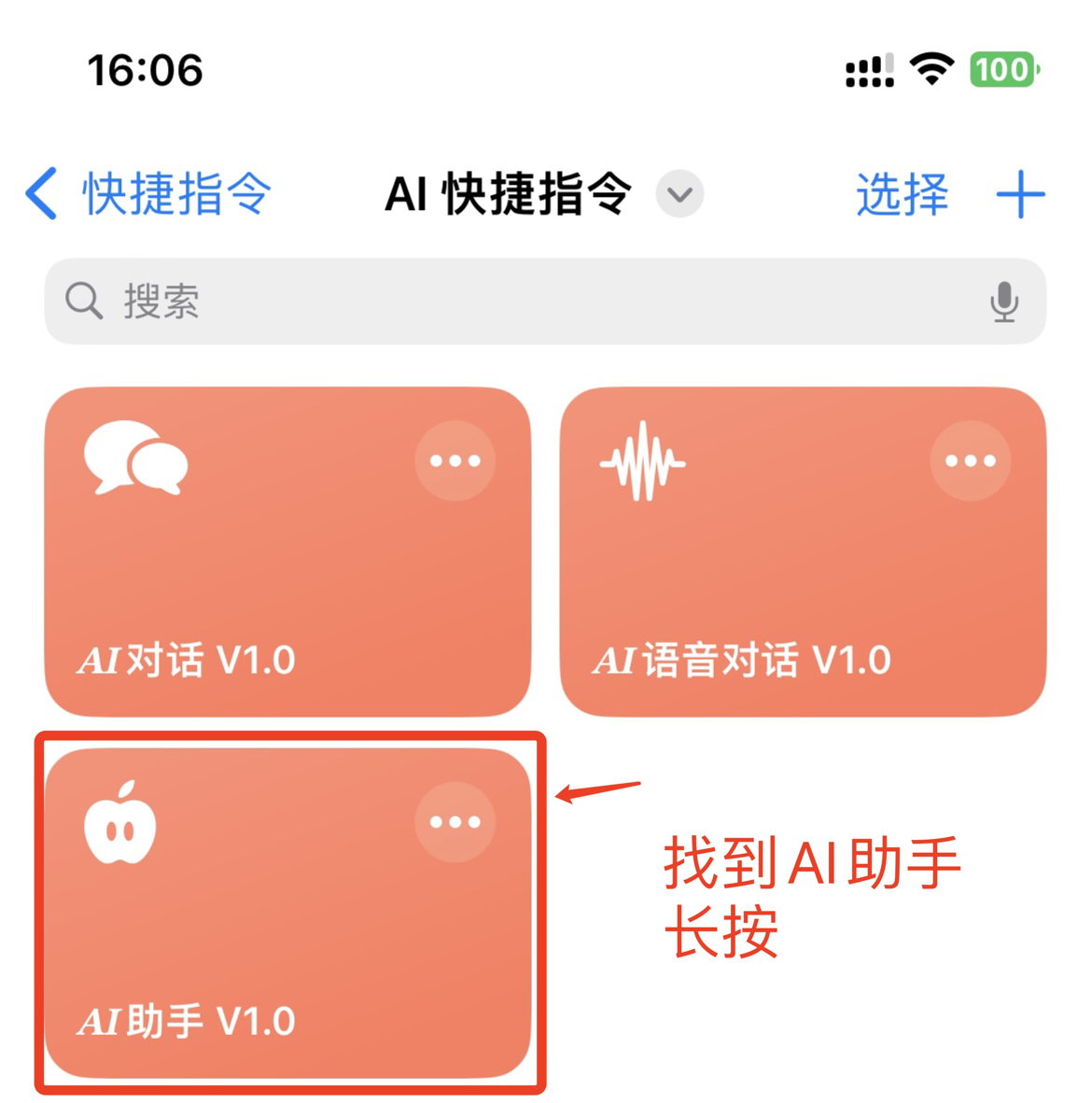Start voice dictation in search bar
Screen dimensions: 1092x1103
[x=1004, y=301]
